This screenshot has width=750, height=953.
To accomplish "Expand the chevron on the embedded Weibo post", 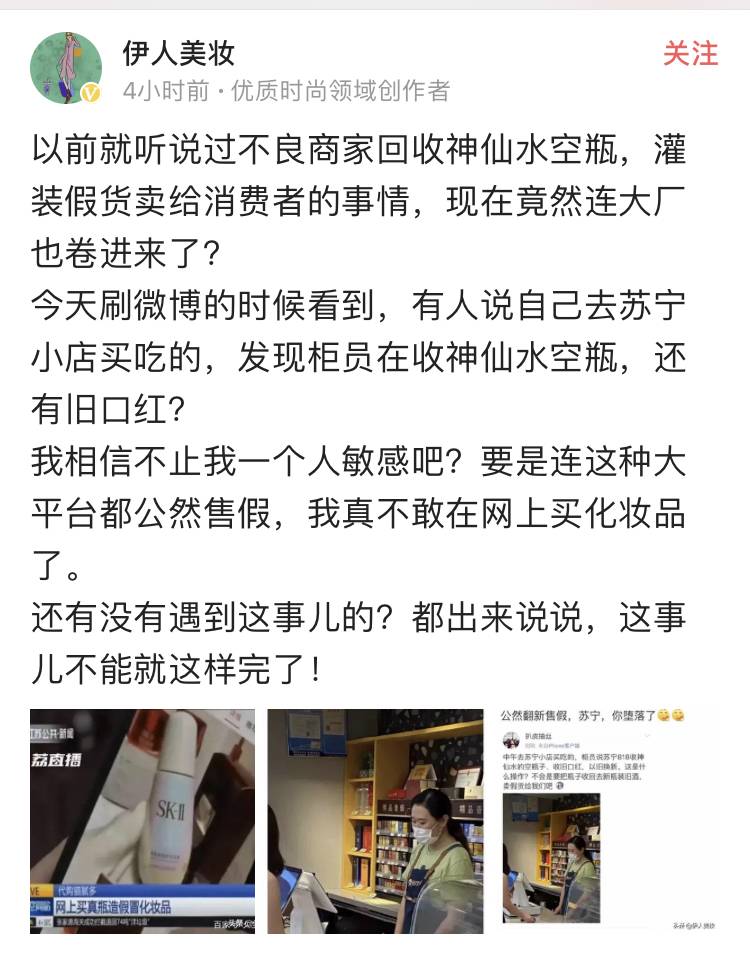I will (x=645, y=735).
